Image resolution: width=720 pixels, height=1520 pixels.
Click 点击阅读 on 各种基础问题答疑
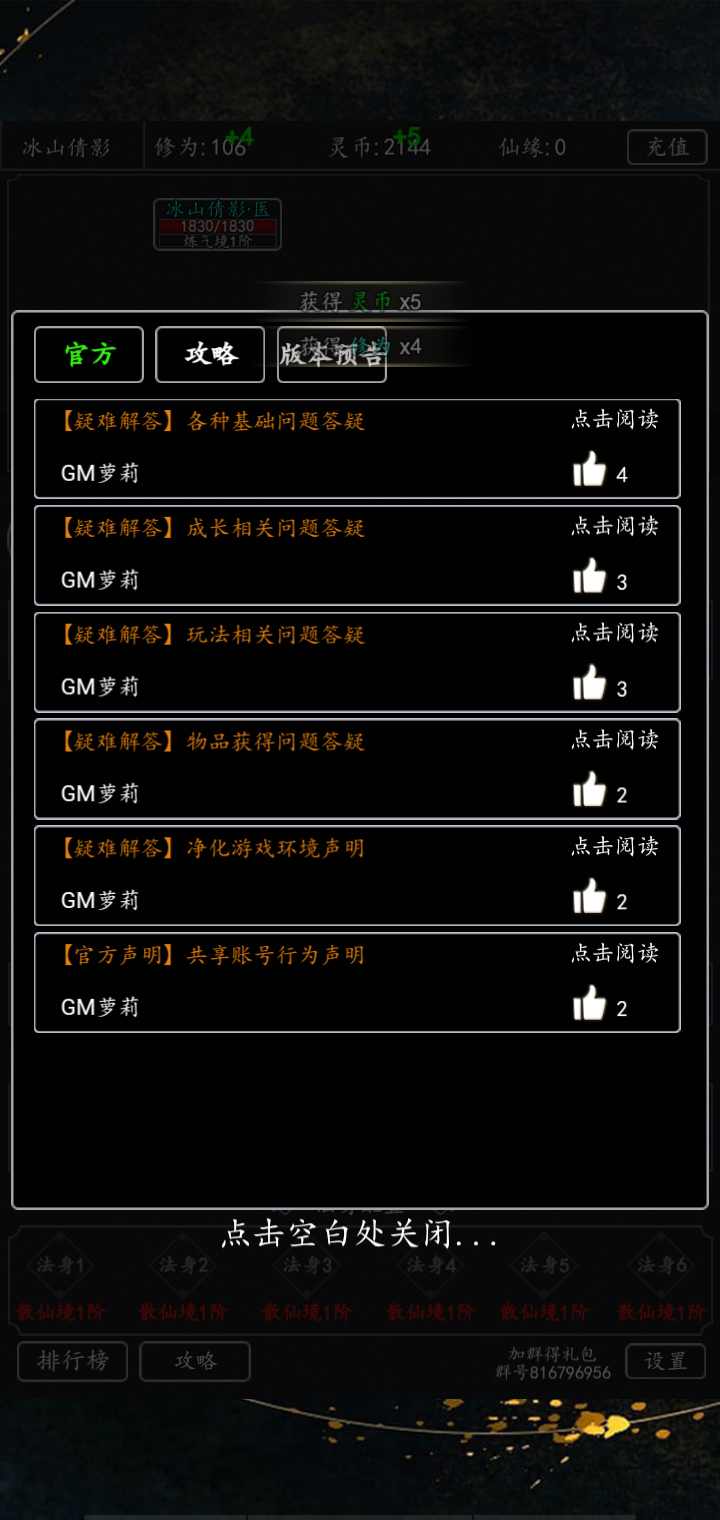point(613,420)
